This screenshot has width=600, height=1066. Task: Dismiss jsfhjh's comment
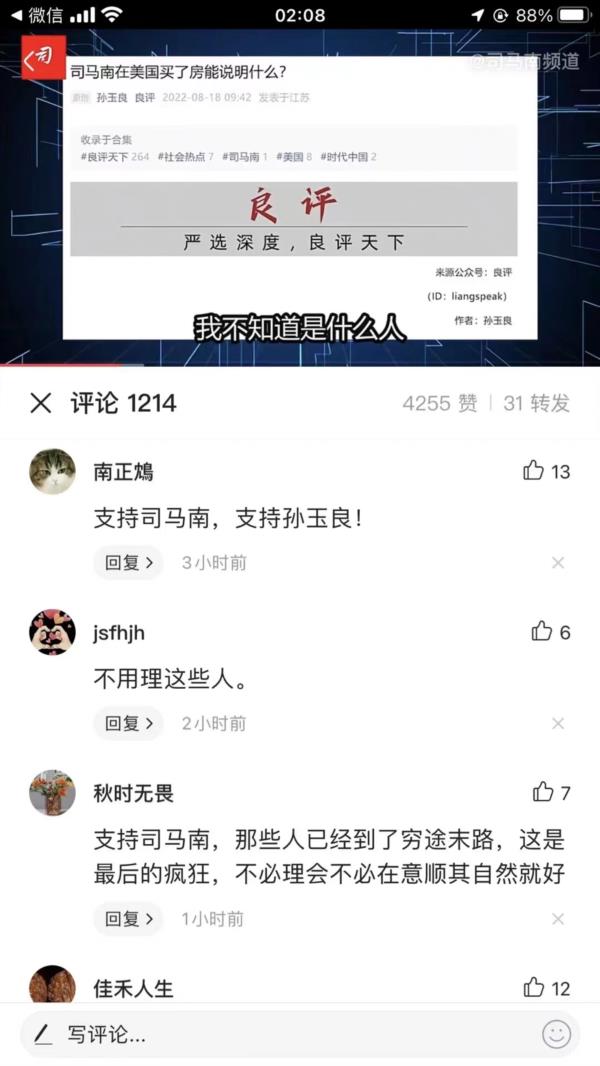[x=558, y=724]
